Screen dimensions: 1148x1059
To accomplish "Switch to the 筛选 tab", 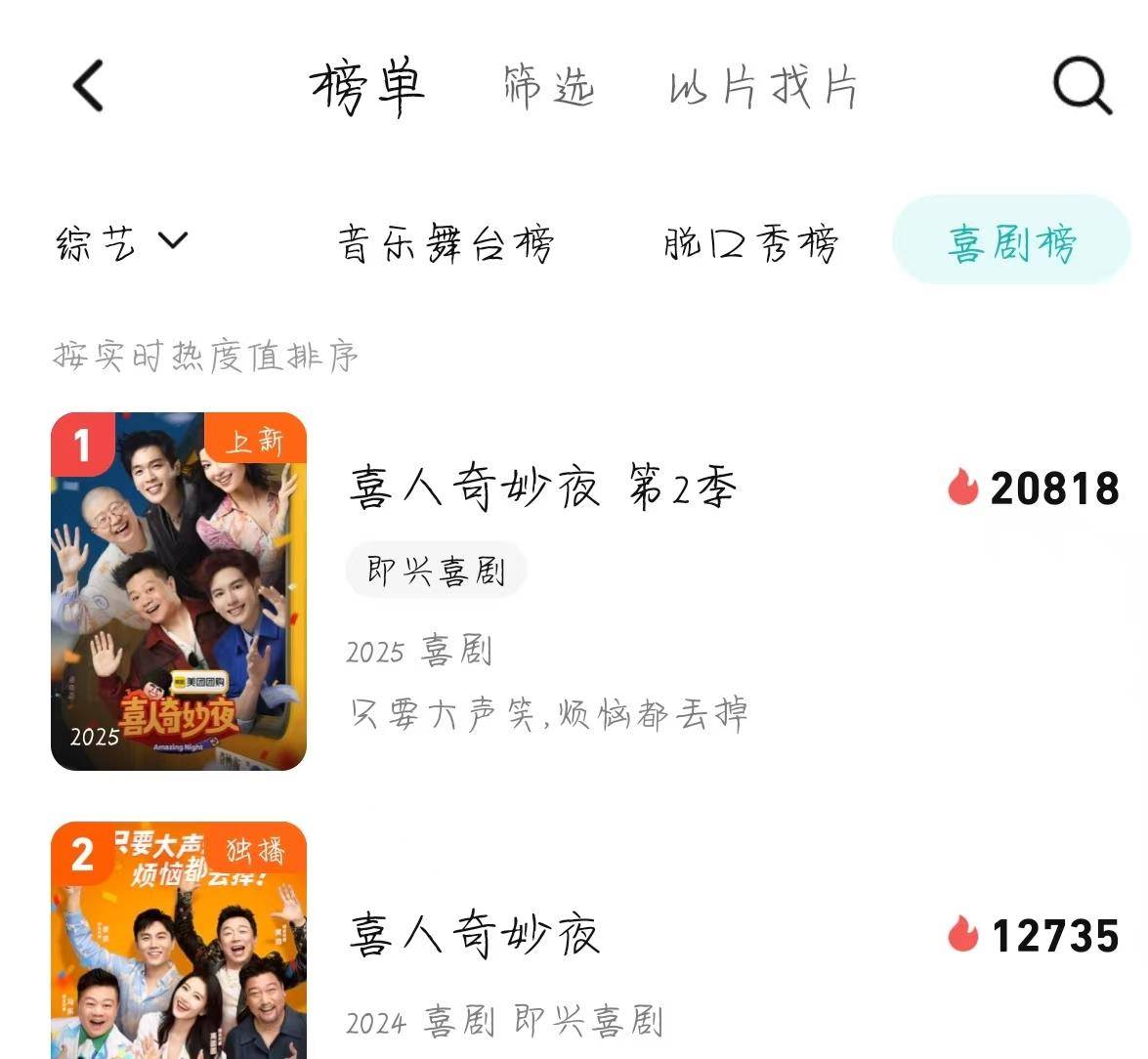I will pyautogui.click(x=549, y=87).
